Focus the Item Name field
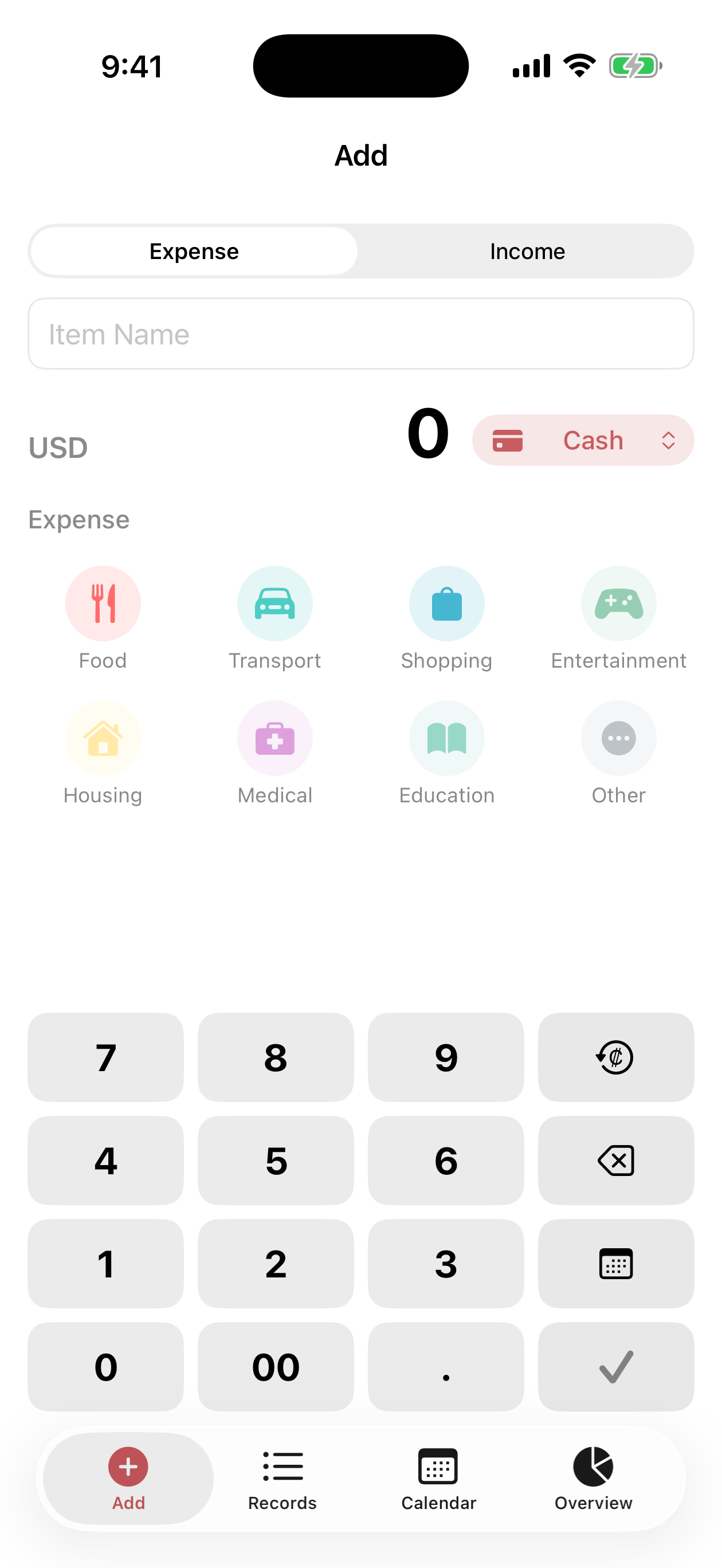Image resolution: width=722 pixels, height=1568 pixels. tap(361, 334)
